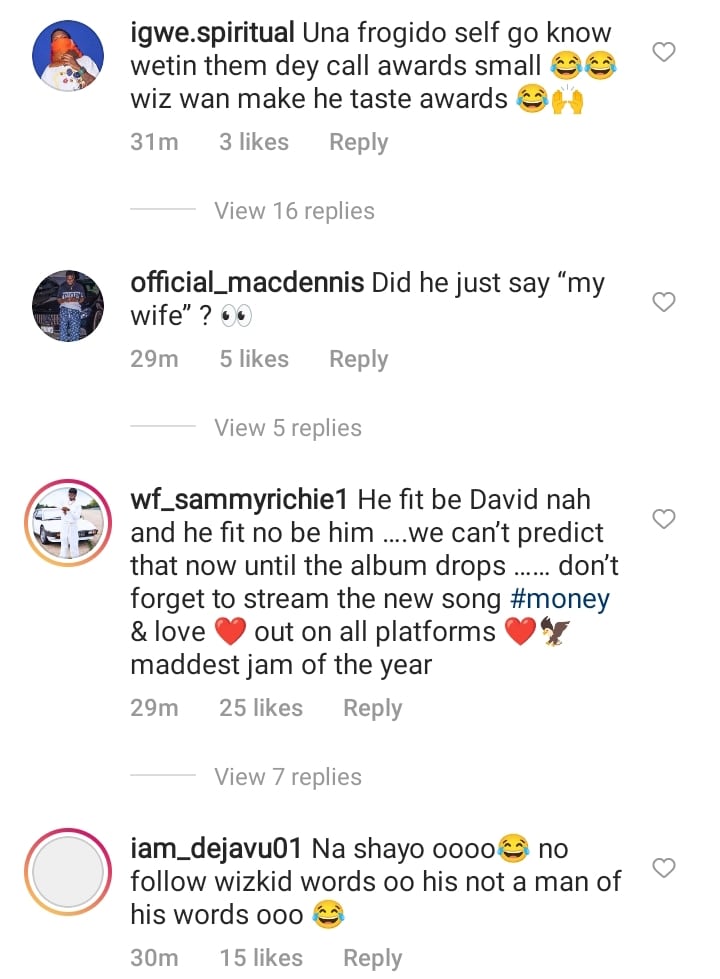Reply to igwe.spiritual's comment
720x979 pixels.
click(x=358, y=142)
